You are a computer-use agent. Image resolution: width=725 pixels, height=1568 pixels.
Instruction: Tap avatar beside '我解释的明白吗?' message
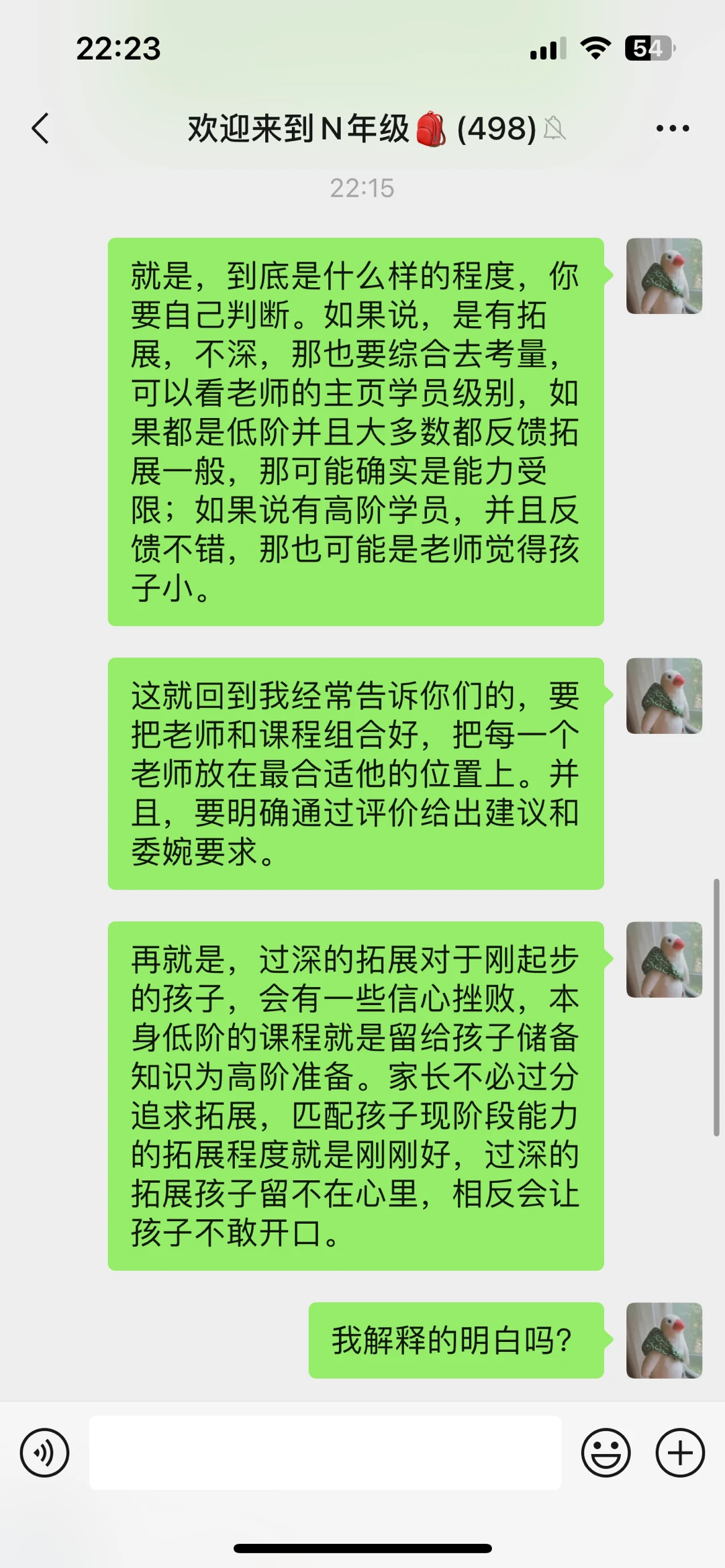(x=664, y=1340)
